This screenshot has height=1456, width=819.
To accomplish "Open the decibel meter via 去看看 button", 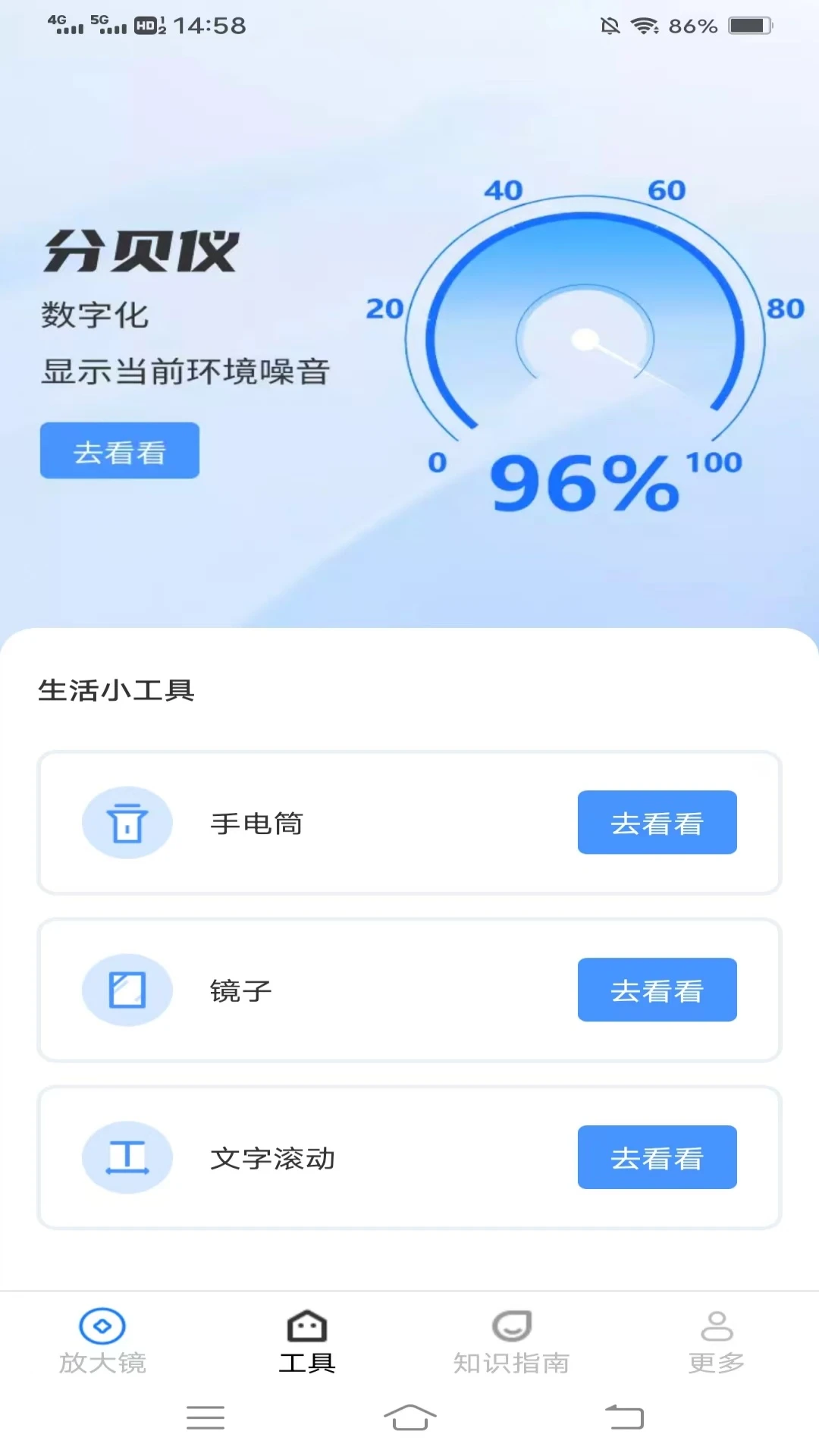I will pyautogui.click(x=119, y=450).
